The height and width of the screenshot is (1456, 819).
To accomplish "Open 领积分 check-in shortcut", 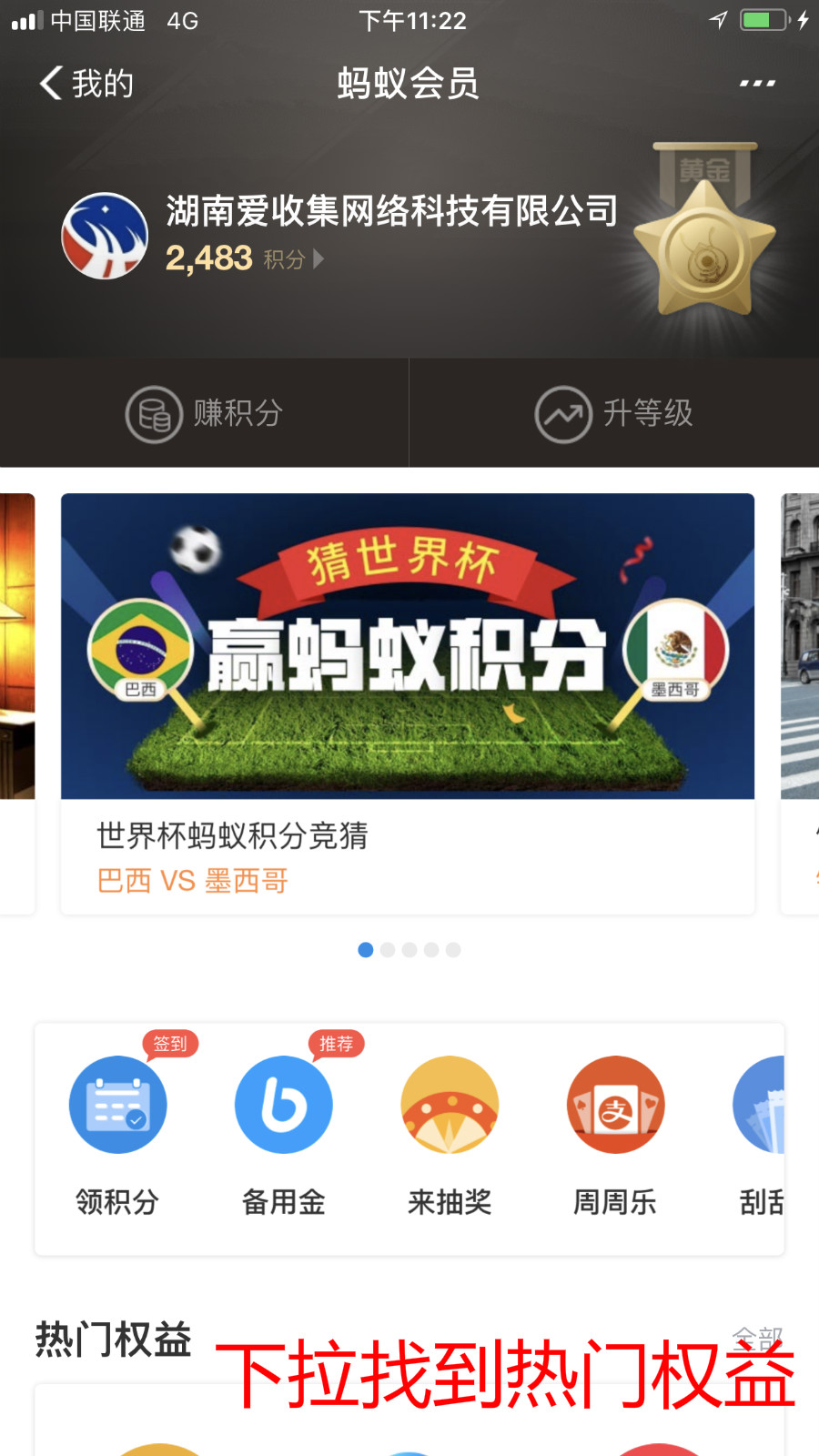I will (118, 1133).
